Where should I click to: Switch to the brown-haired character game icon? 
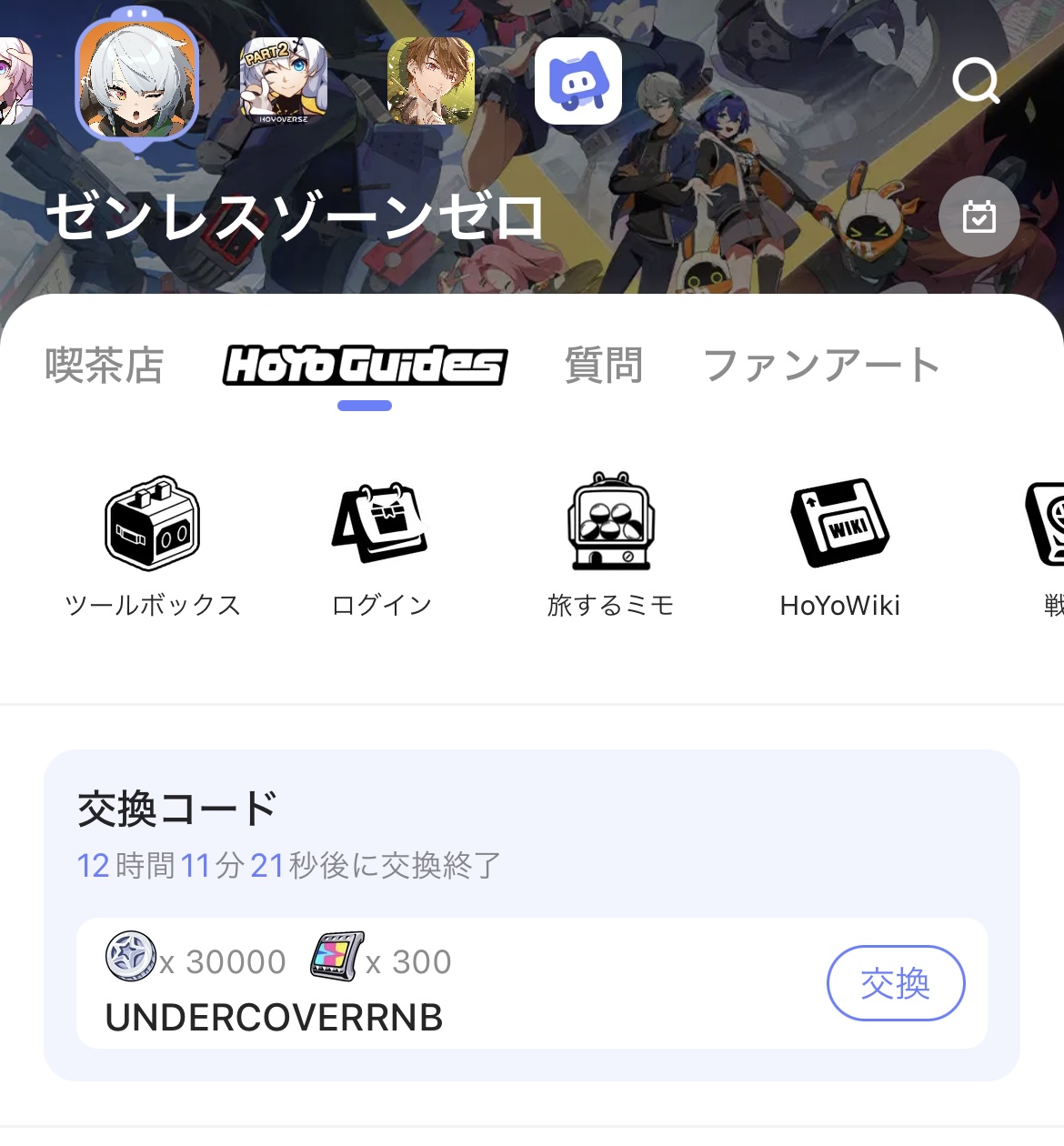pyautogui.click(x=431, y=80)
